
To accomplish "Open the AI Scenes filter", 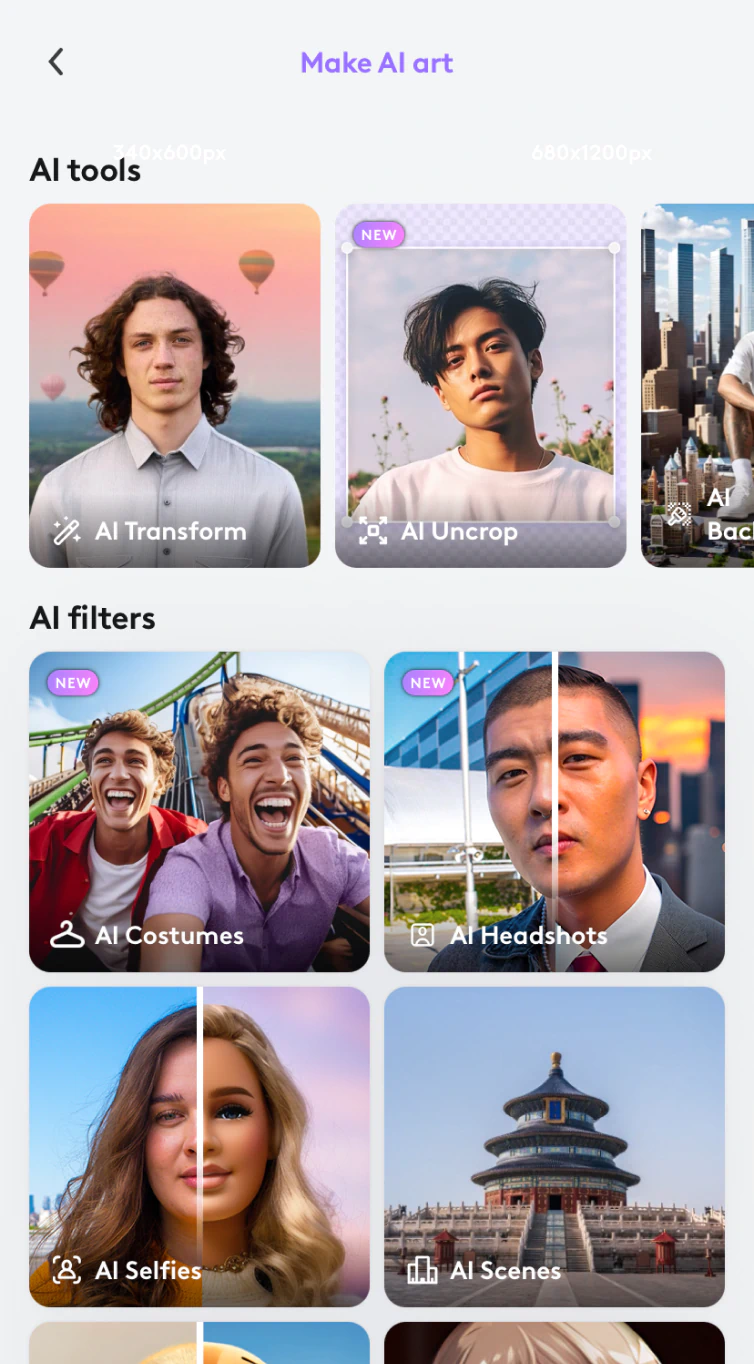I will 554,1146.
